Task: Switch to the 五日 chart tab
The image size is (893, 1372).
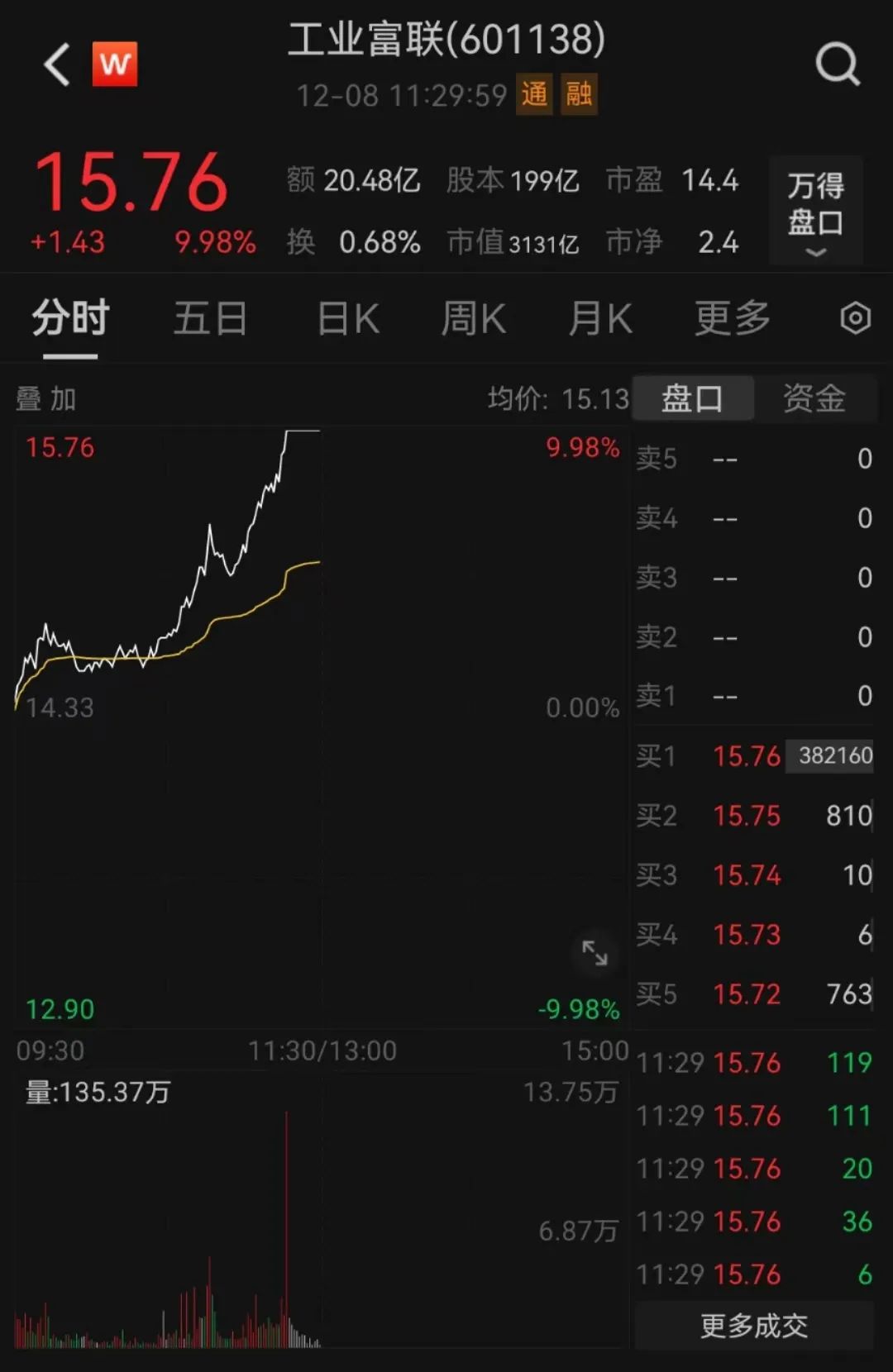Action: coord(210,319)
